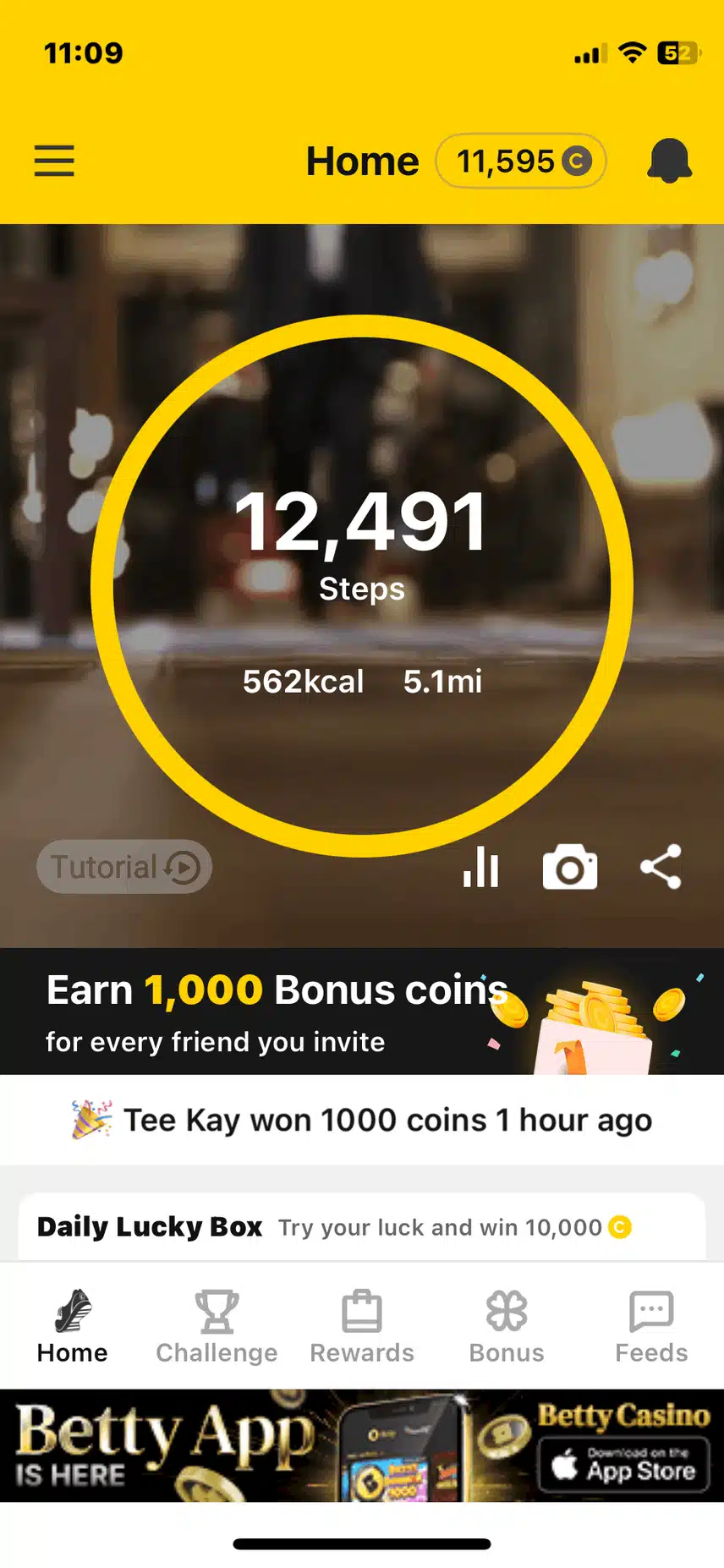Viewport: 724px width, 1568px height.
Task: Open the Betty App advertisement banner
Action: coord(362,1446)
